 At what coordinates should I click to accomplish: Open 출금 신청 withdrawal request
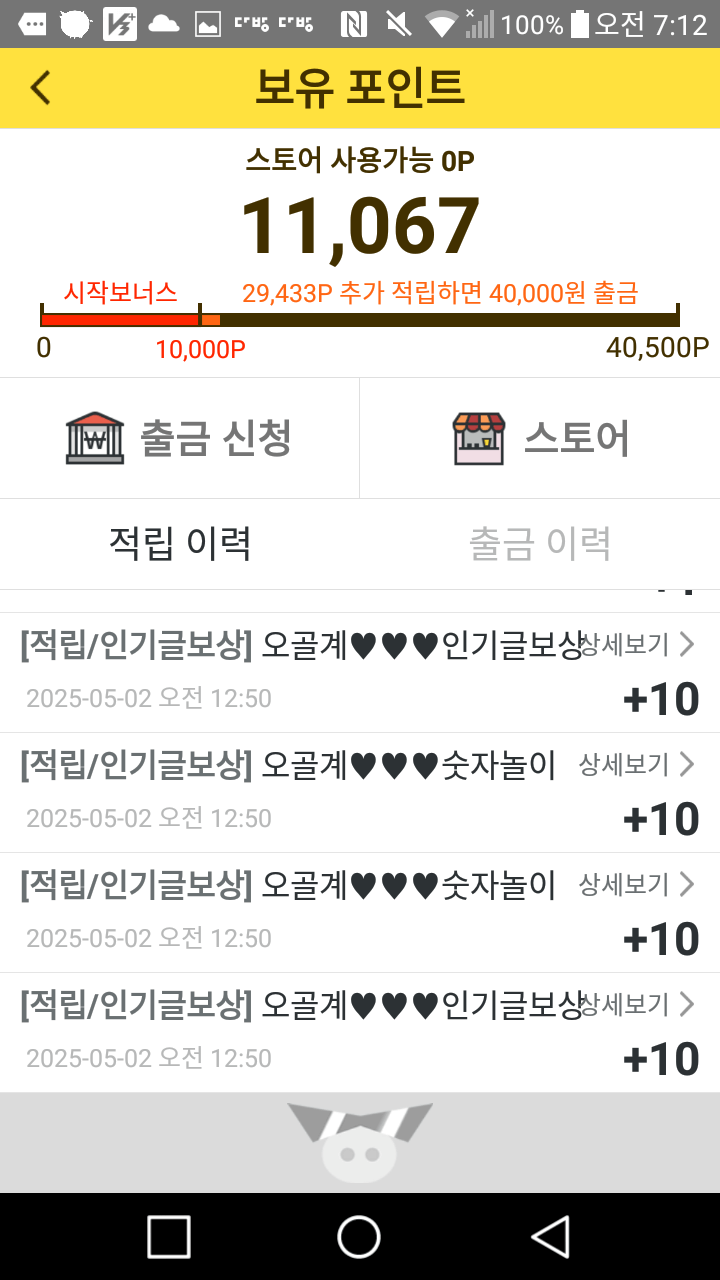coord(180,438)
